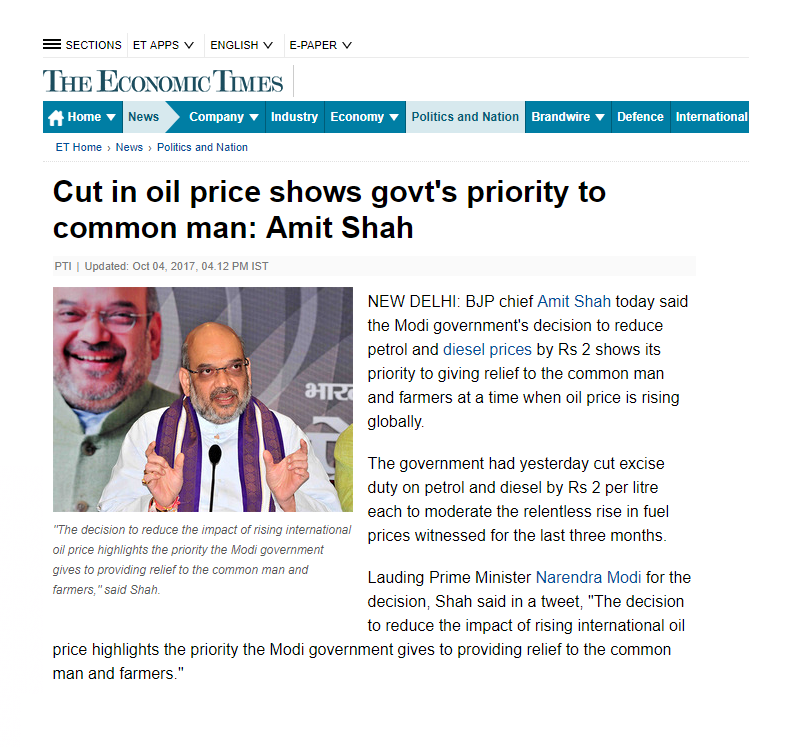Follow the Amit Shah link in the article

tap(573, 301)
